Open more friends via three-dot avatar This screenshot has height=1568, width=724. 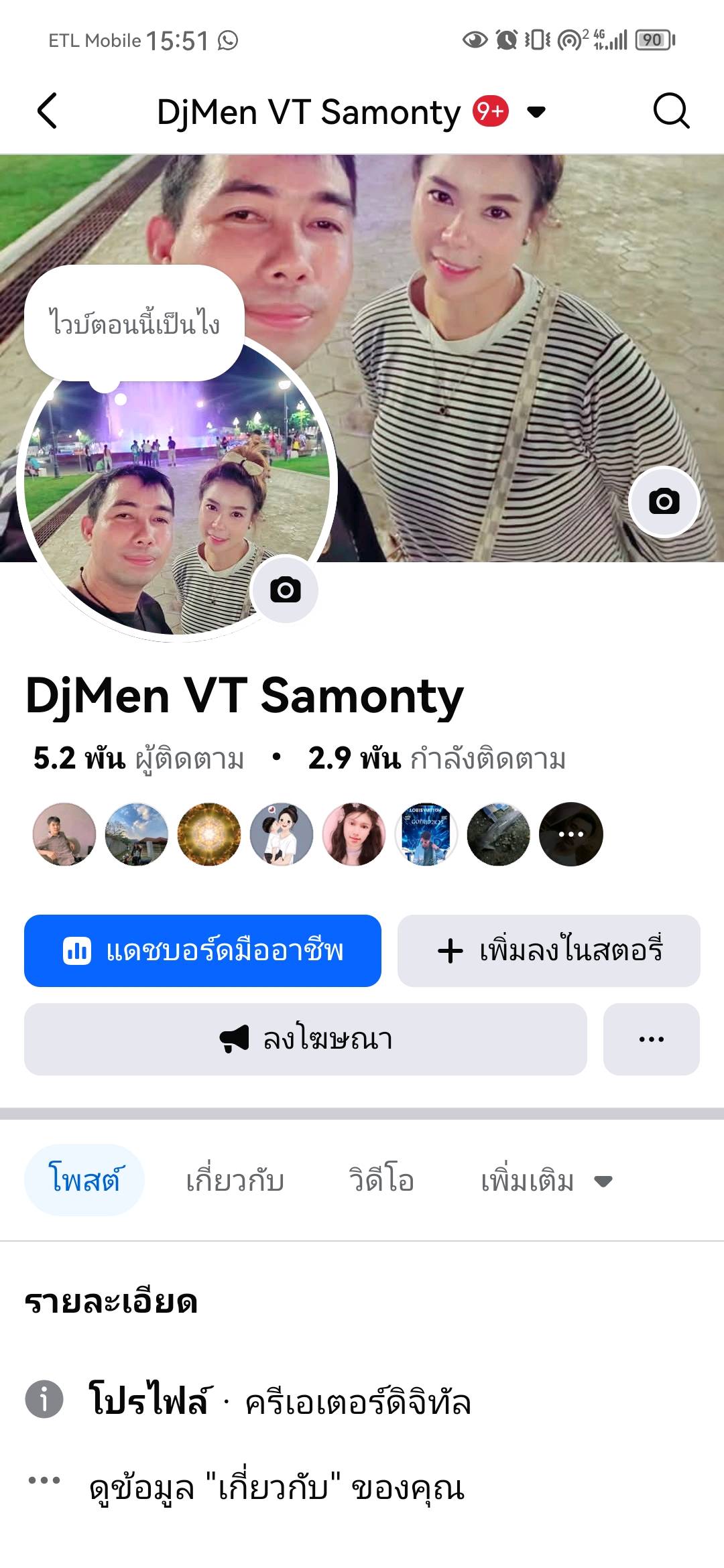[x=570, y=834]
